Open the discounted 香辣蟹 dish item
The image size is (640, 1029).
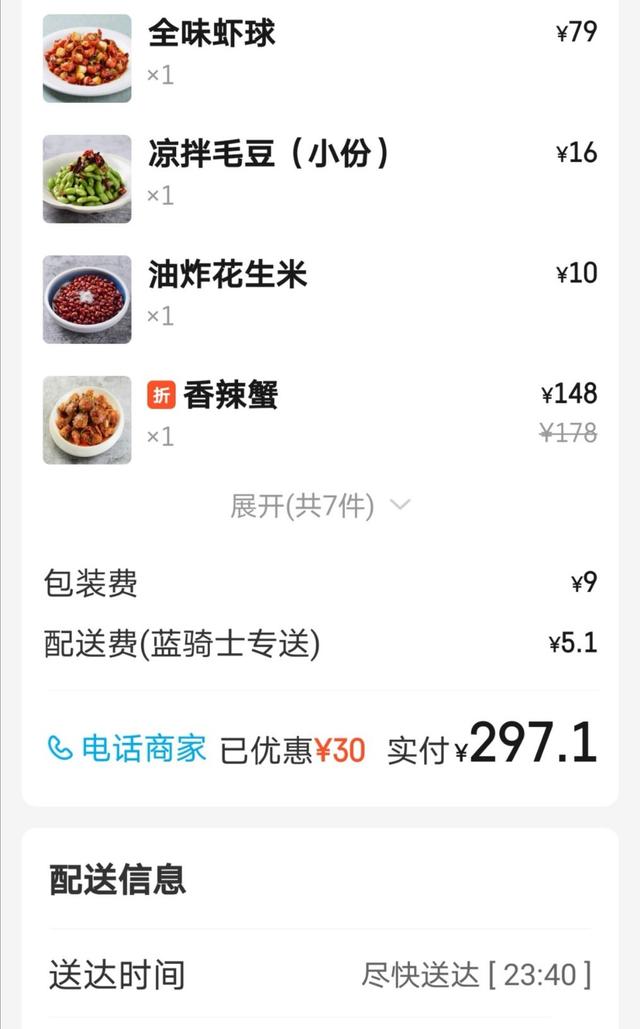[x=230, y=395]
